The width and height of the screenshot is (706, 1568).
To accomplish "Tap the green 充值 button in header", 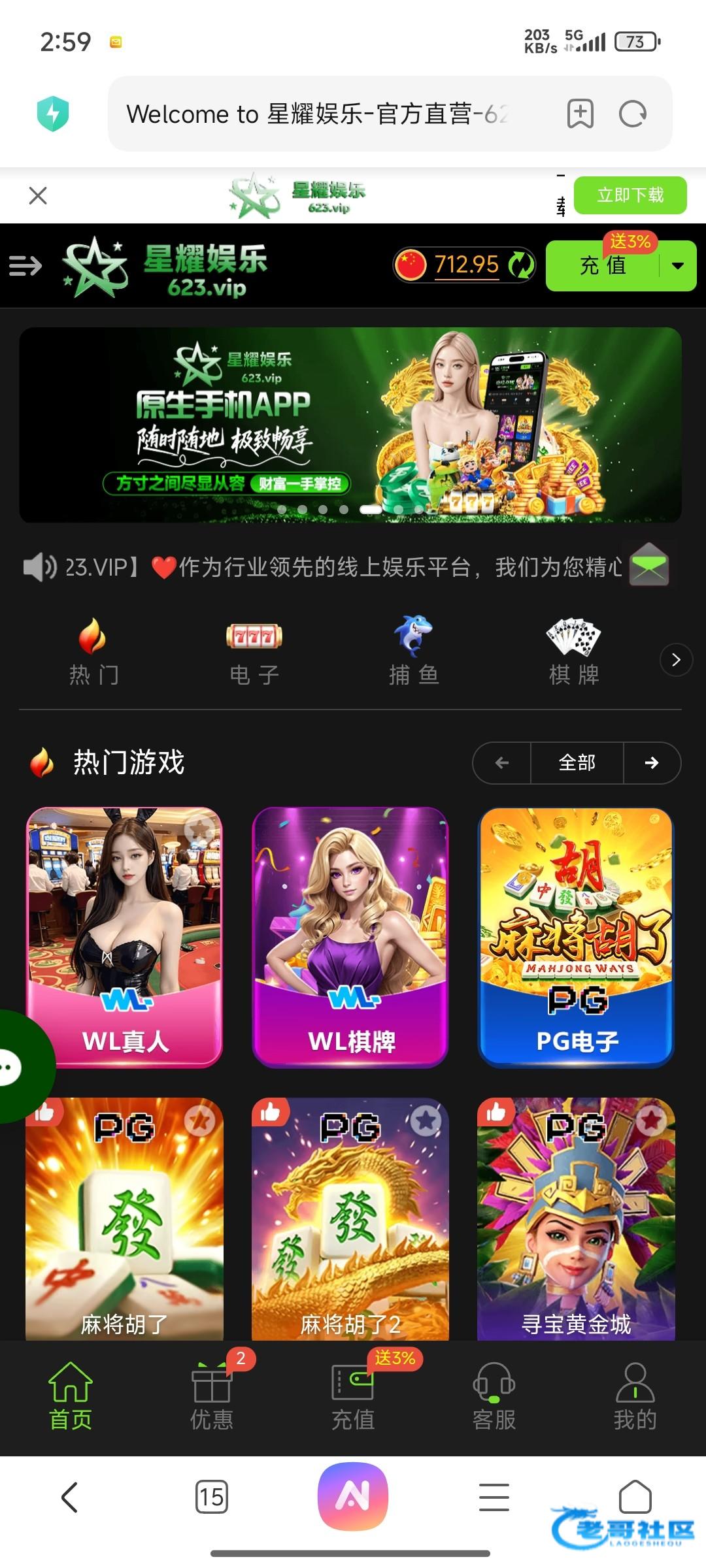I will coord(601,266).
